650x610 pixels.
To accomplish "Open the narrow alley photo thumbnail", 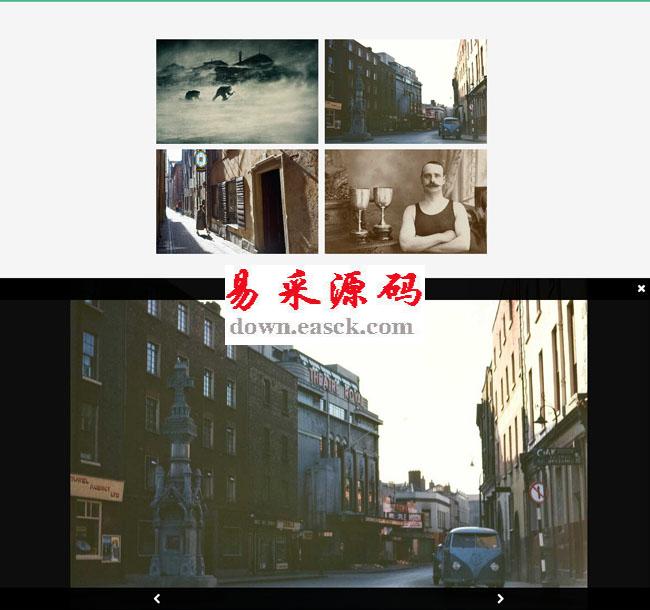I will tap(237, 201).
